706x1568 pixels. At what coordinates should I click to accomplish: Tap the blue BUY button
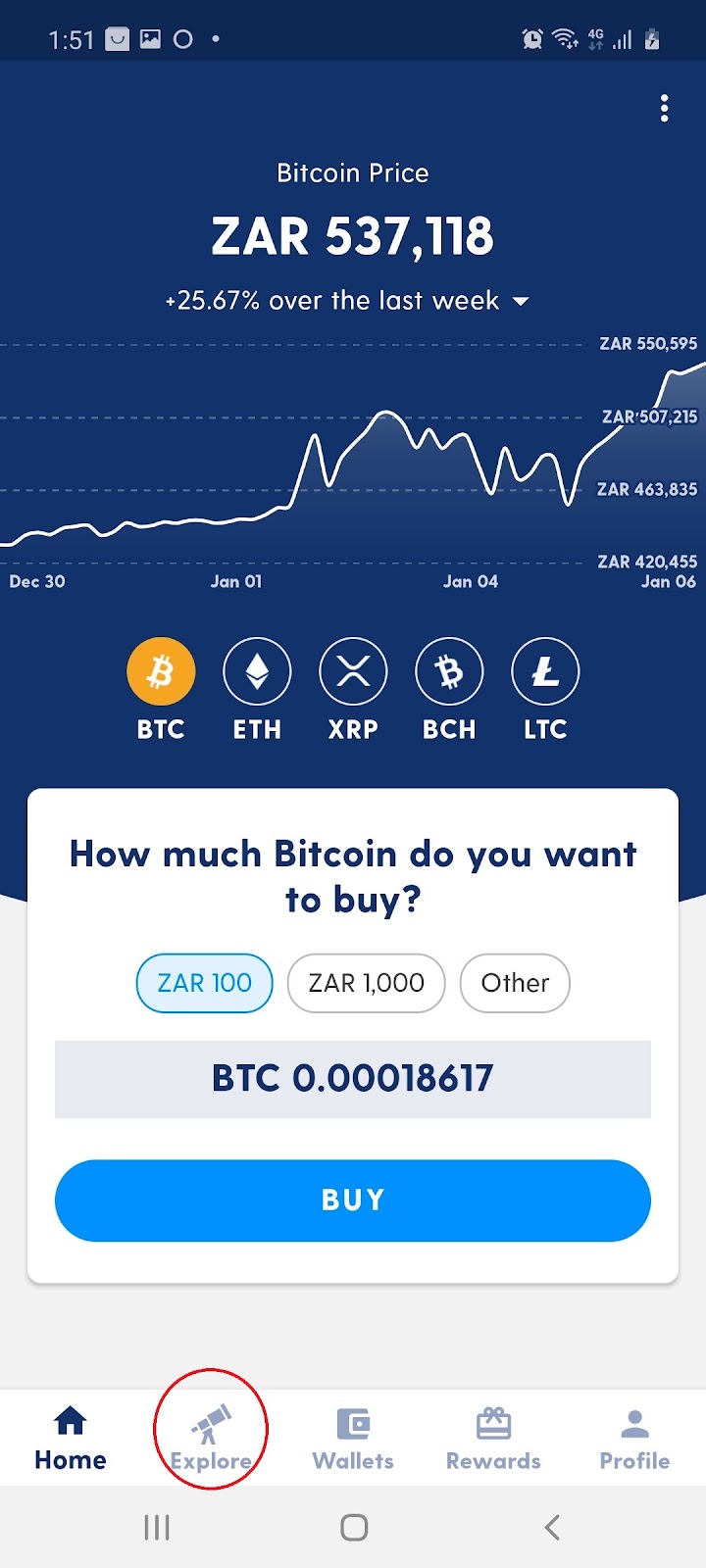[353, 1200]
